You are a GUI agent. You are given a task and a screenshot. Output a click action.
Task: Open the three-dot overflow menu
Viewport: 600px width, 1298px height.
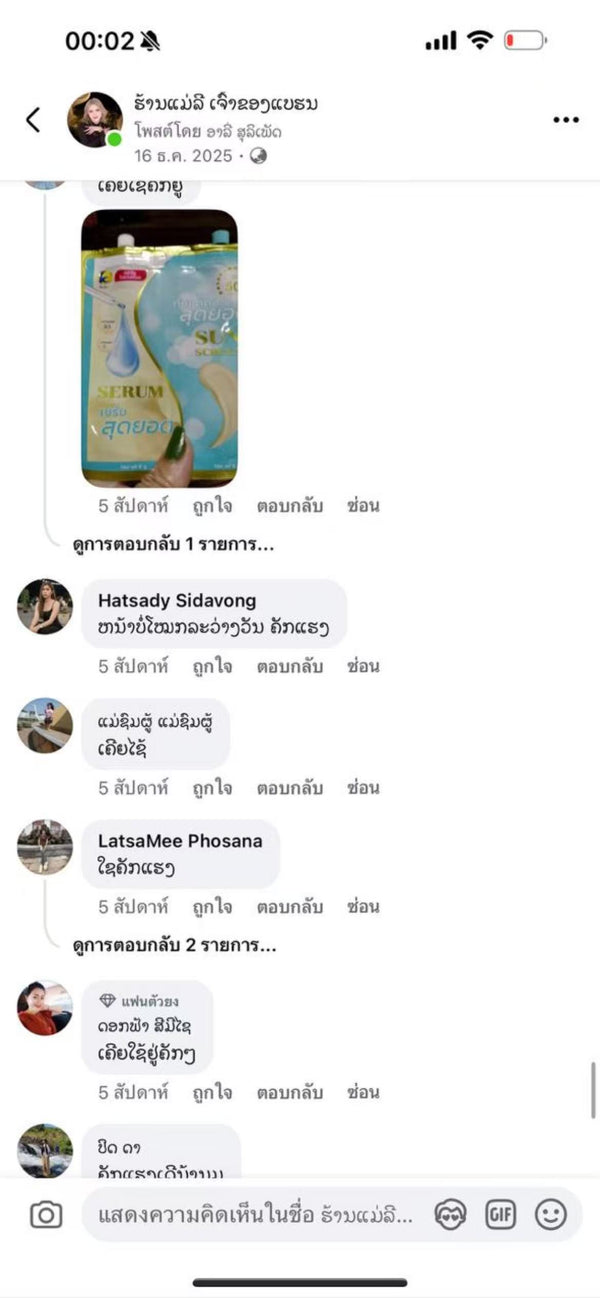click(x=565, y=120)
